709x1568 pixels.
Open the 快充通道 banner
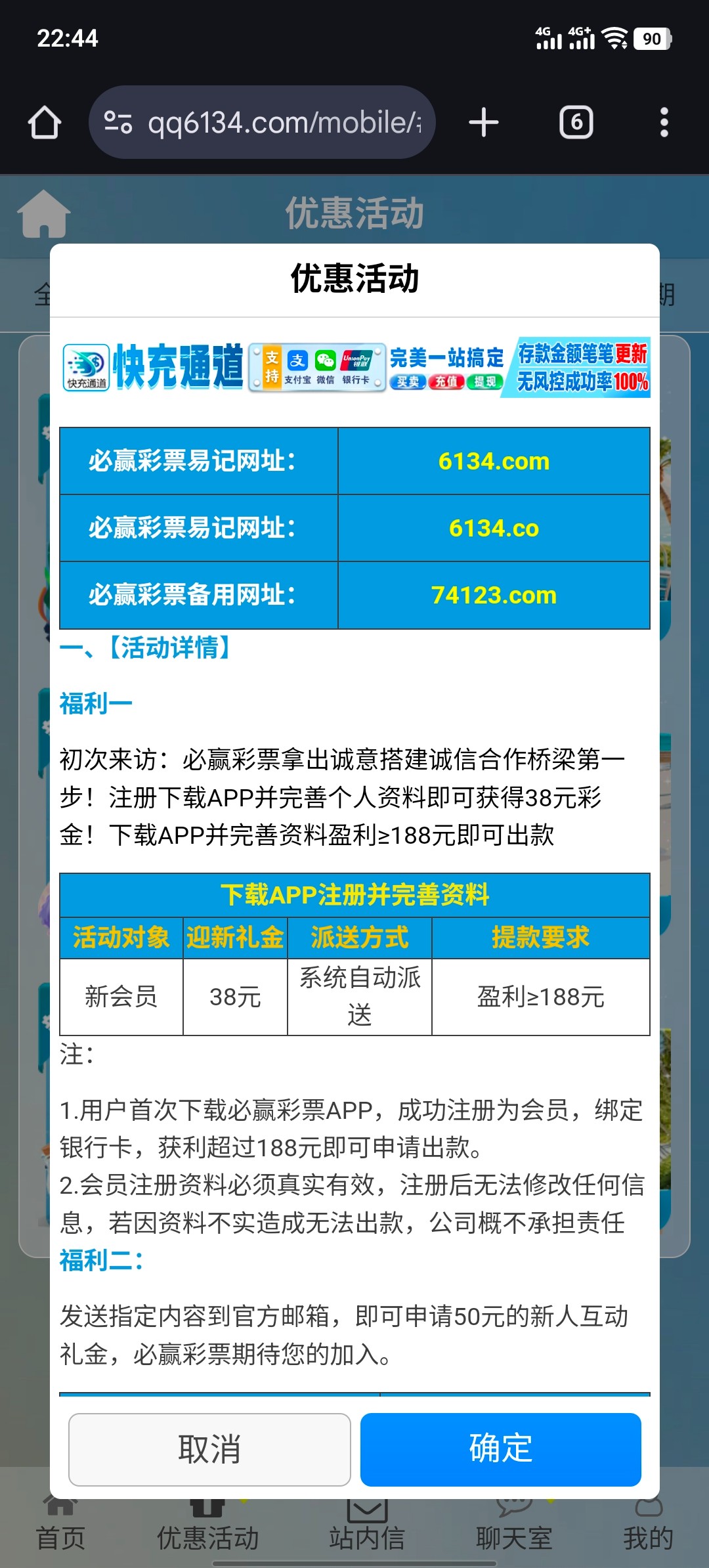pos(354,368)
